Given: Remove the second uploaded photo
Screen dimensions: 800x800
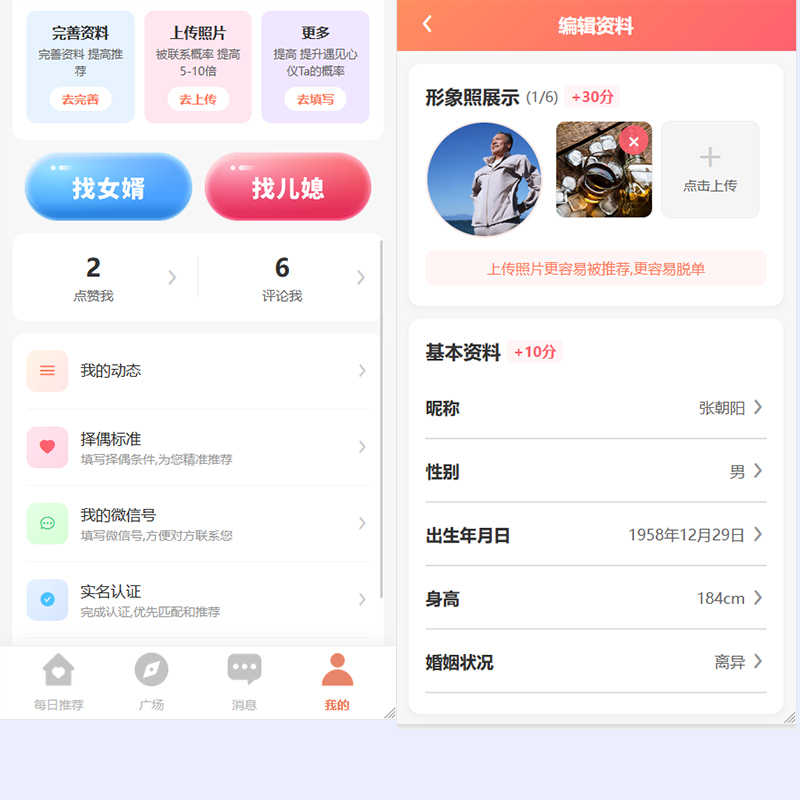Looking at the screenshot, I should [633, 141].
